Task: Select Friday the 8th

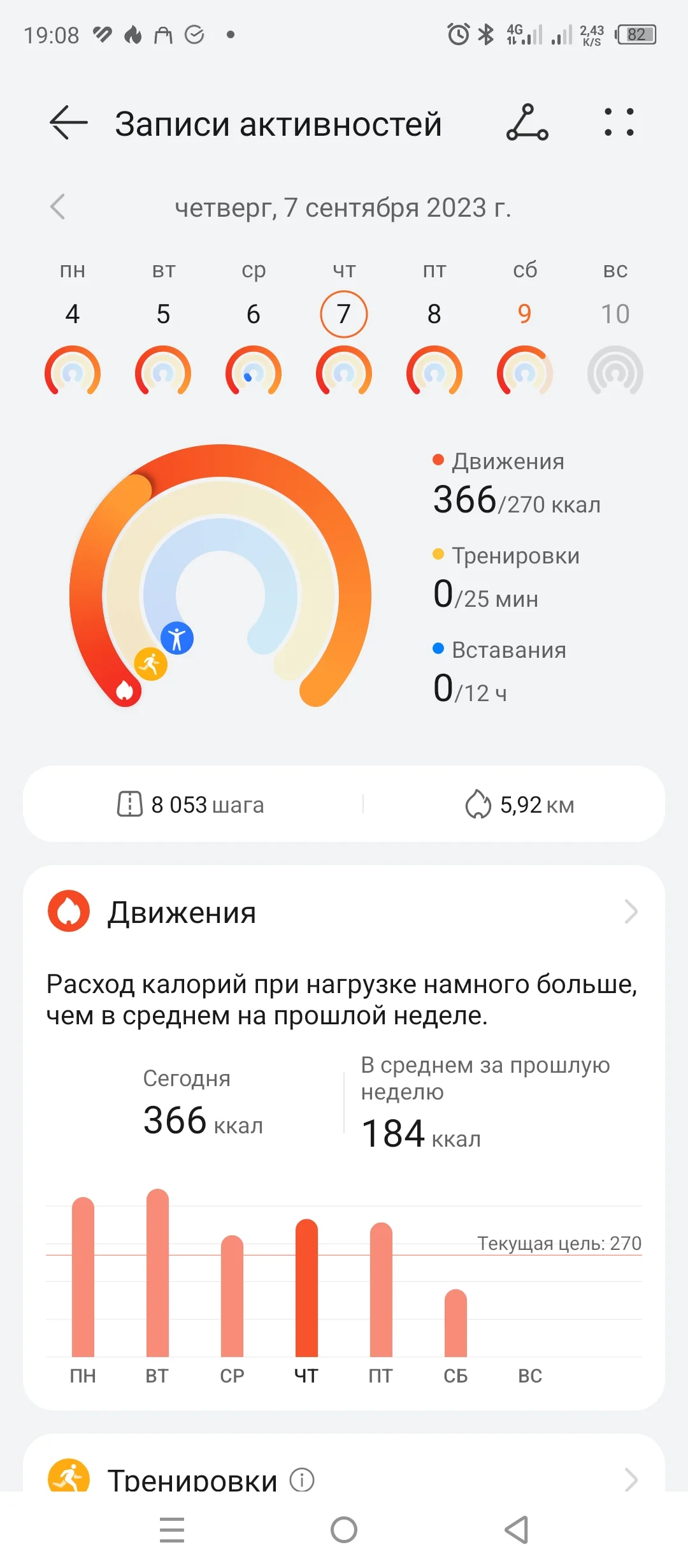Action: [x=434, y=314]
